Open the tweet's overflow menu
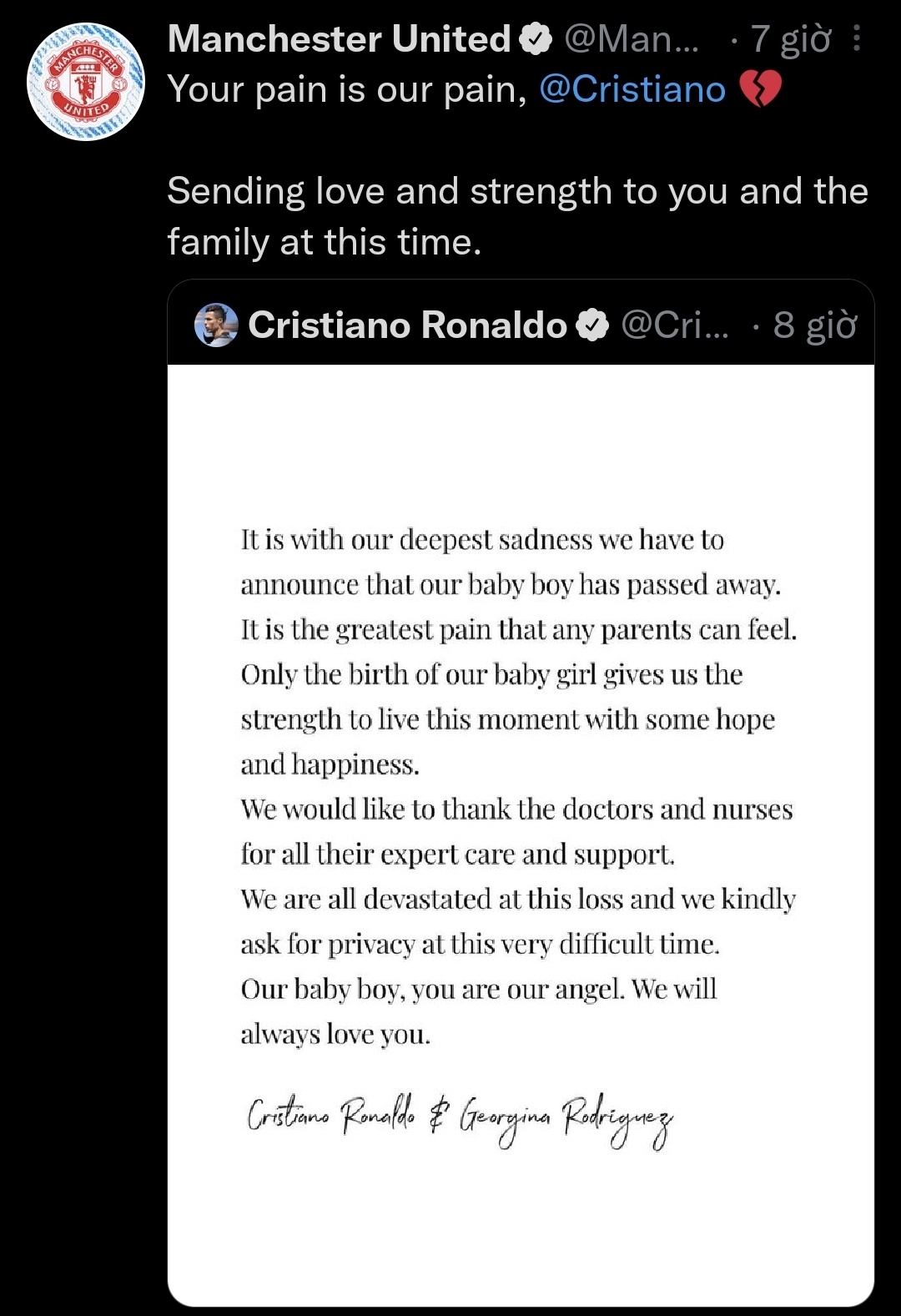 tap(856, 38)
